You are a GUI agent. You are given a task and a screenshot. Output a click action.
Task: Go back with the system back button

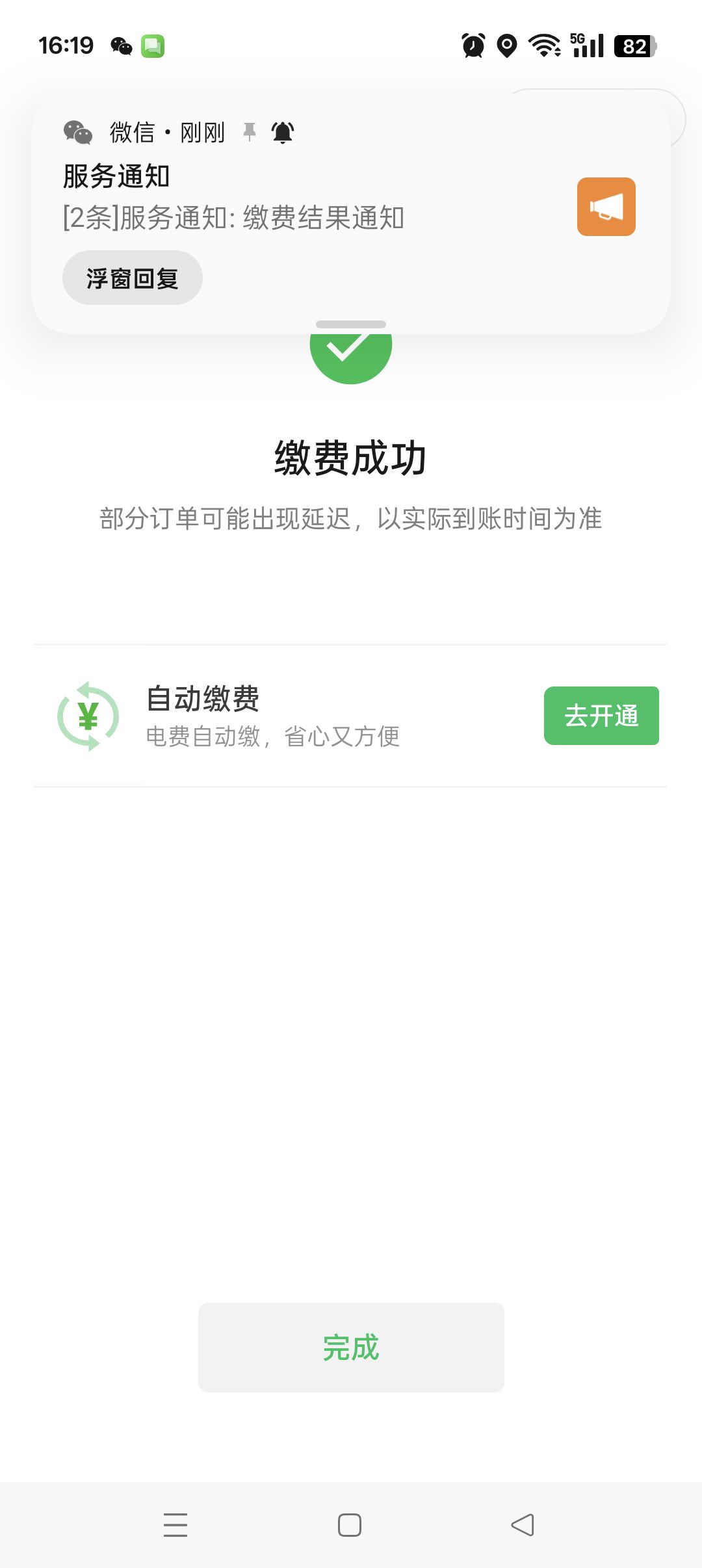(x=523, y=1525)
